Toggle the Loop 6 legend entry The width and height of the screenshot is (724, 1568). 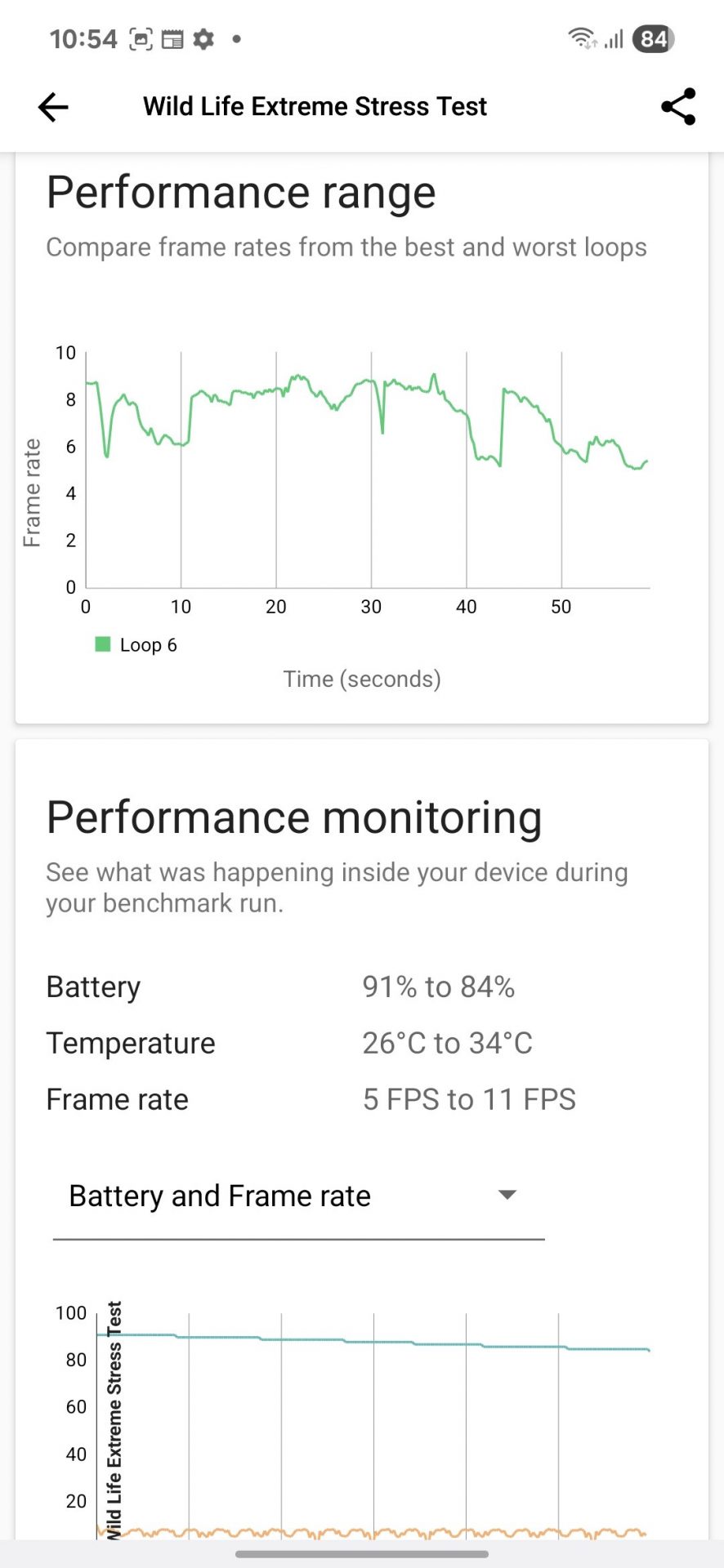[x=136, y=645]
